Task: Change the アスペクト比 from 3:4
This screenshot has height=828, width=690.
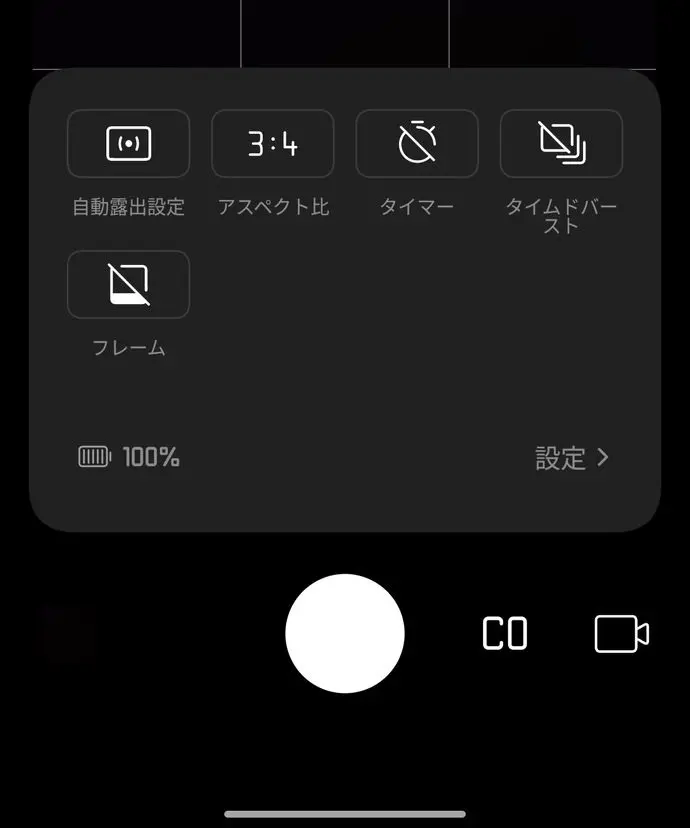Action: coord(273,144)
